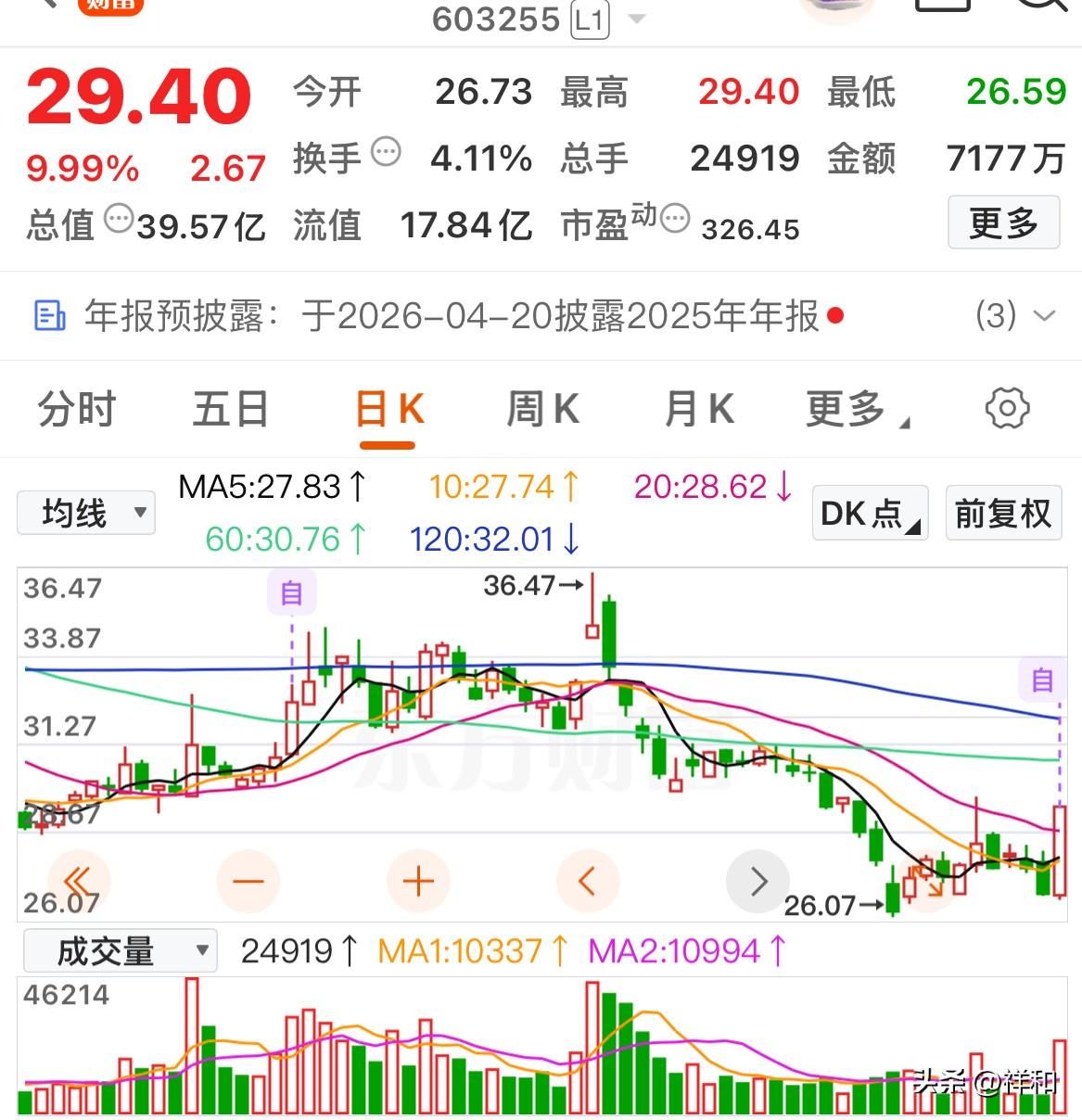The height and width of the screenshot is (1120, 1082).
Task: Zoom in on the candlestick chart
Action: [x=417, y=882]
